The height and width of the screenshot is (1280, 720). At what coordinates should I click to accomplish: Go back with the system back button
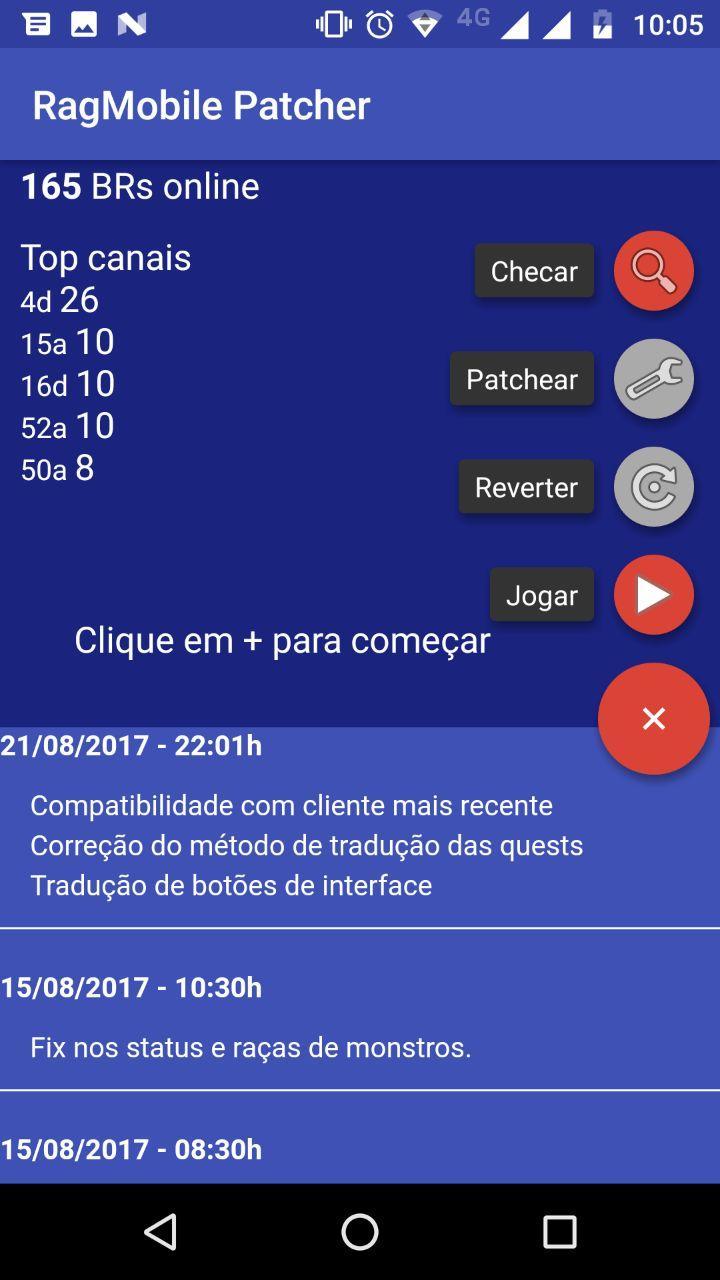coord(160,1232)
